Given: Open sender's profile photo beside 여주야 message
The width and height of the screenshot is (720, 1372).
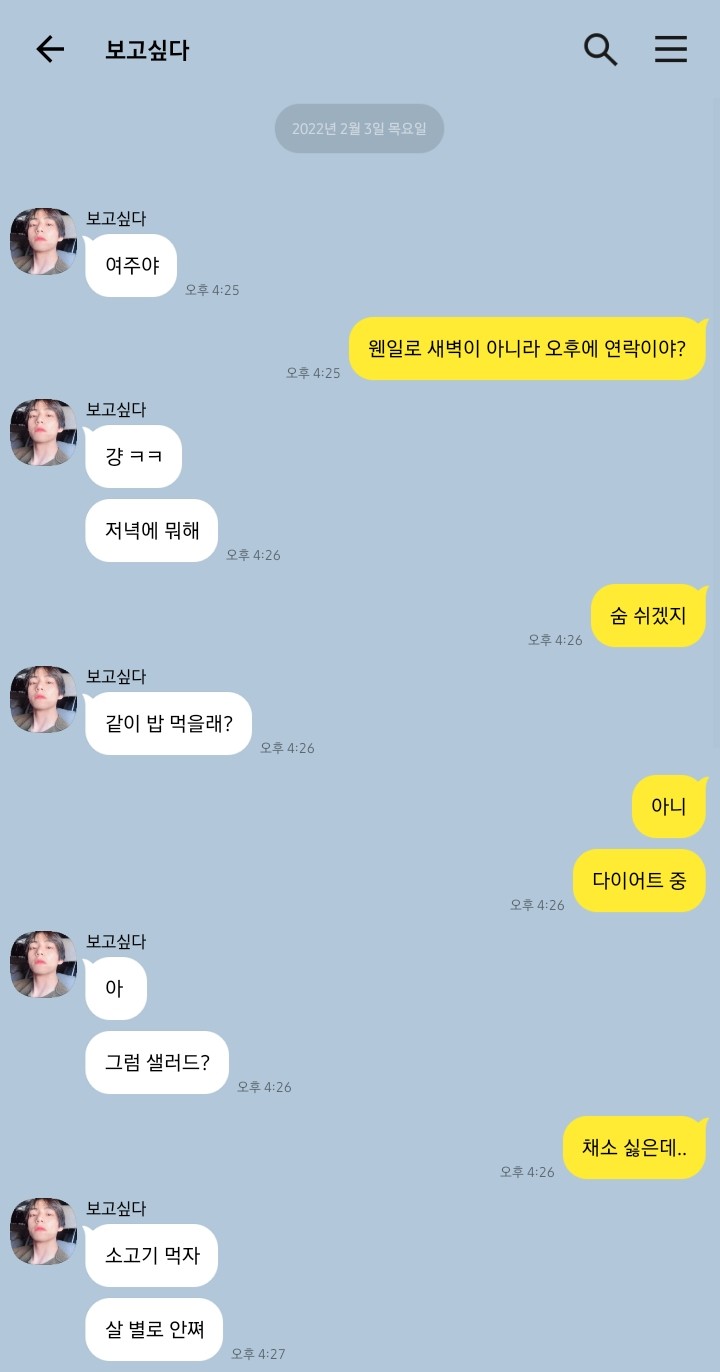Looking at the screenshot, I should [x=43, y=242].
